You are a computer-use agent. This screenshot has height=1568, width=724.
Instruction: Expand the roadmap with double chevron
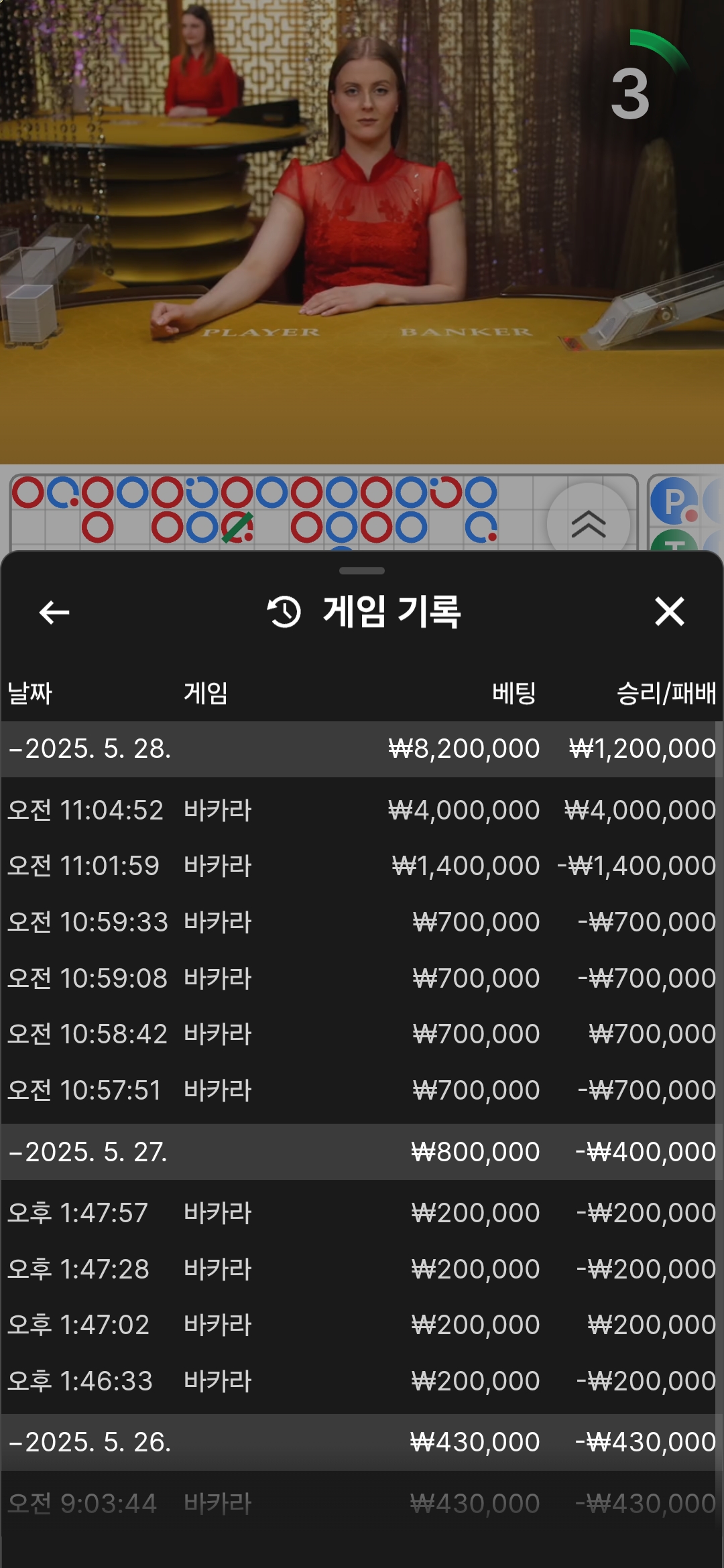588,523
